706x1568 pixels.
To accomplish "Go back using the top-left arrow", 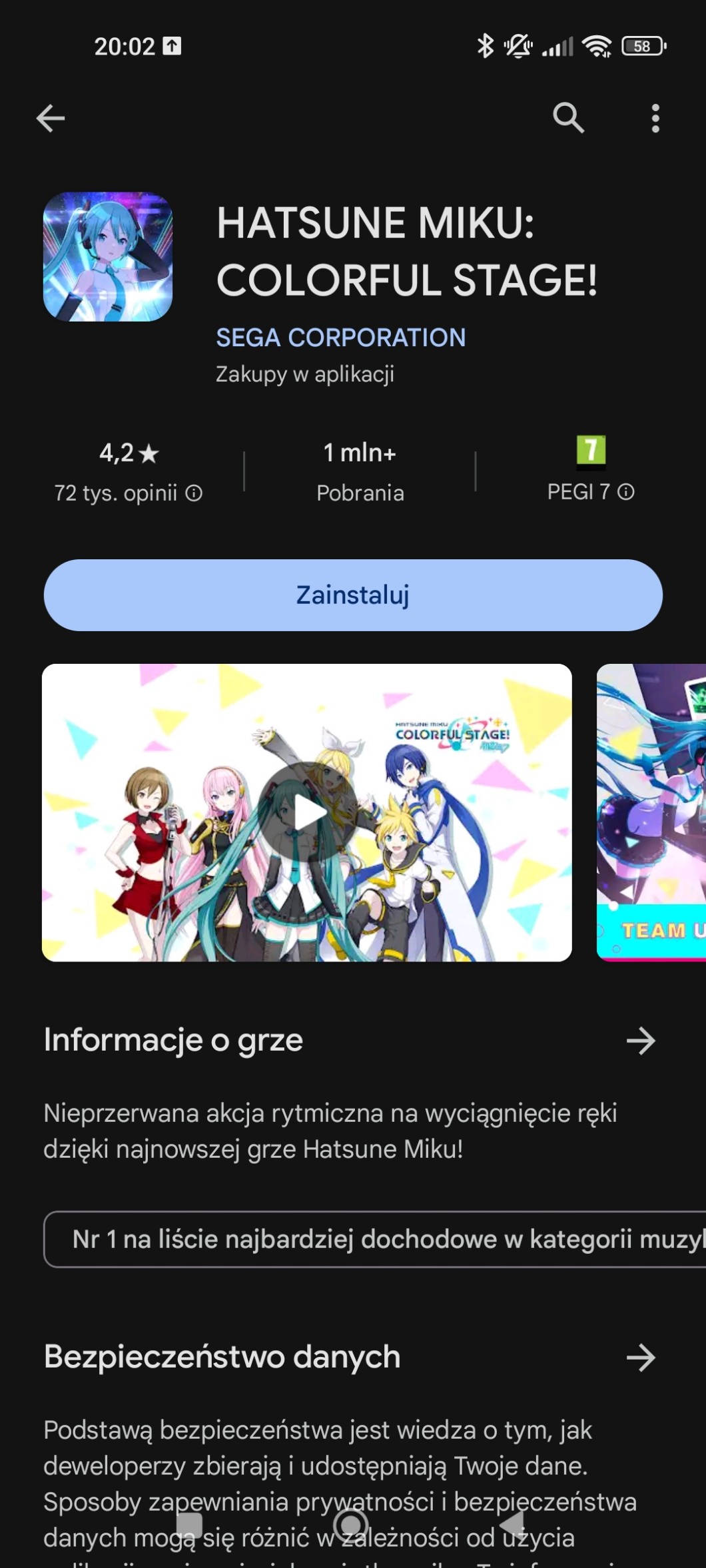I will (51, 119).
